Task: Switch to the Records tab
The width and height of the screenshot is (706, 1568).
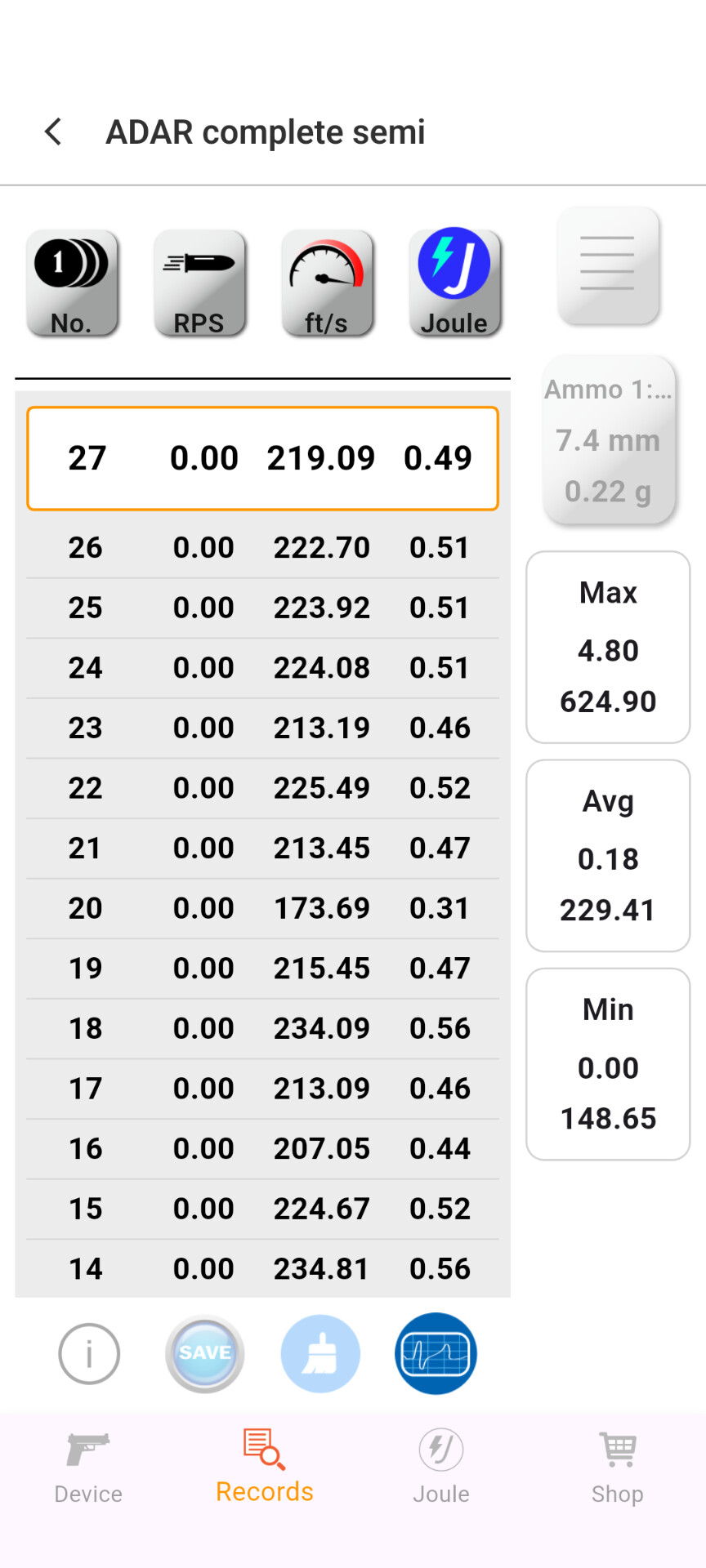Action: [265, 1467]
